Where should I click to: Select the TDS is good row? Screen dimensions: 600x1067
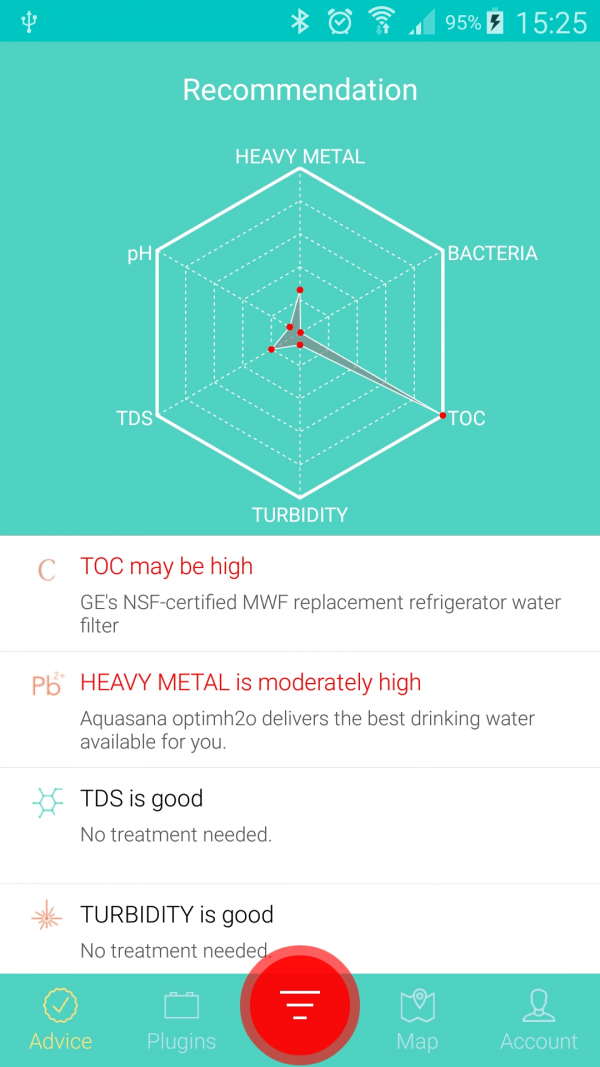[300, 825]
